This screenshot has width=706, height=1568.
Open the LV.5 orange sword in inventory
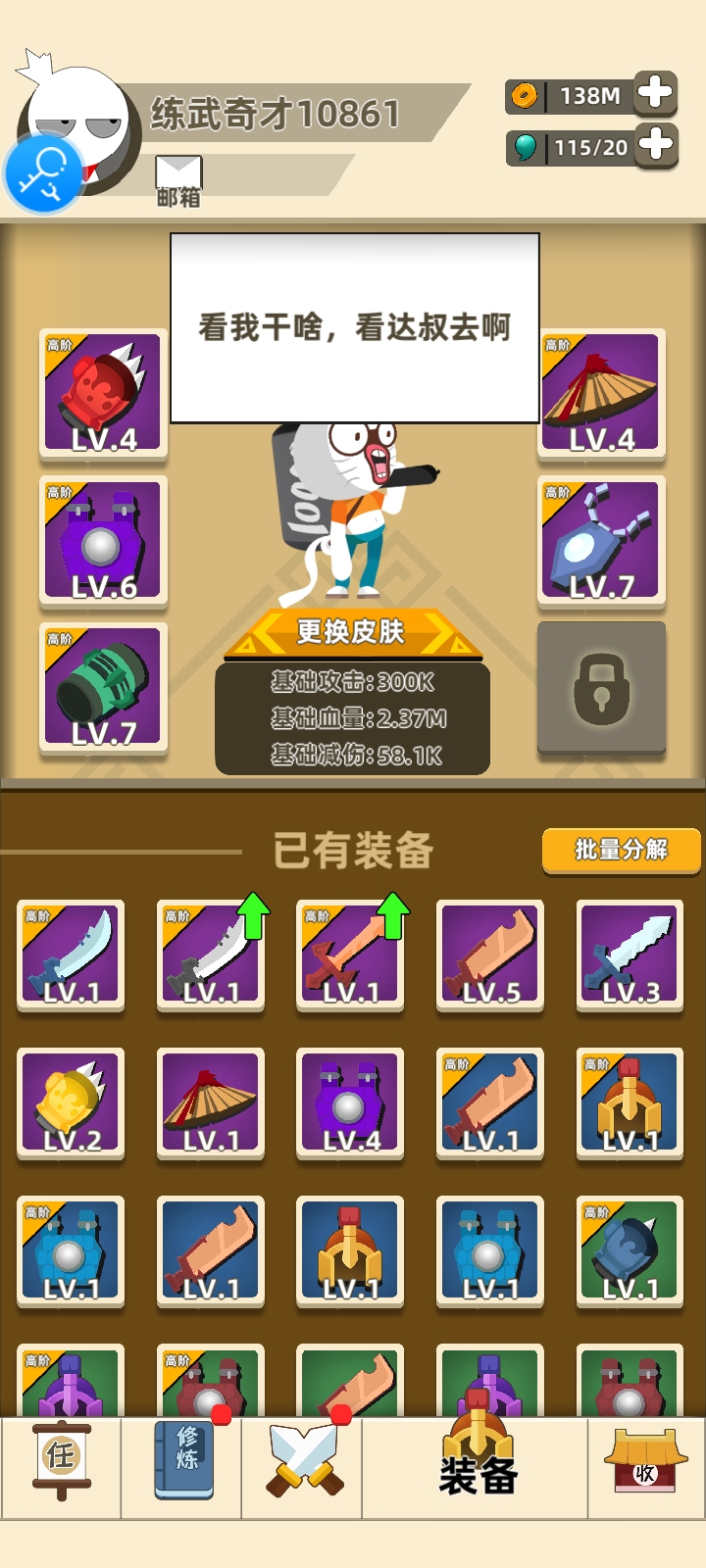click(489, 955)
